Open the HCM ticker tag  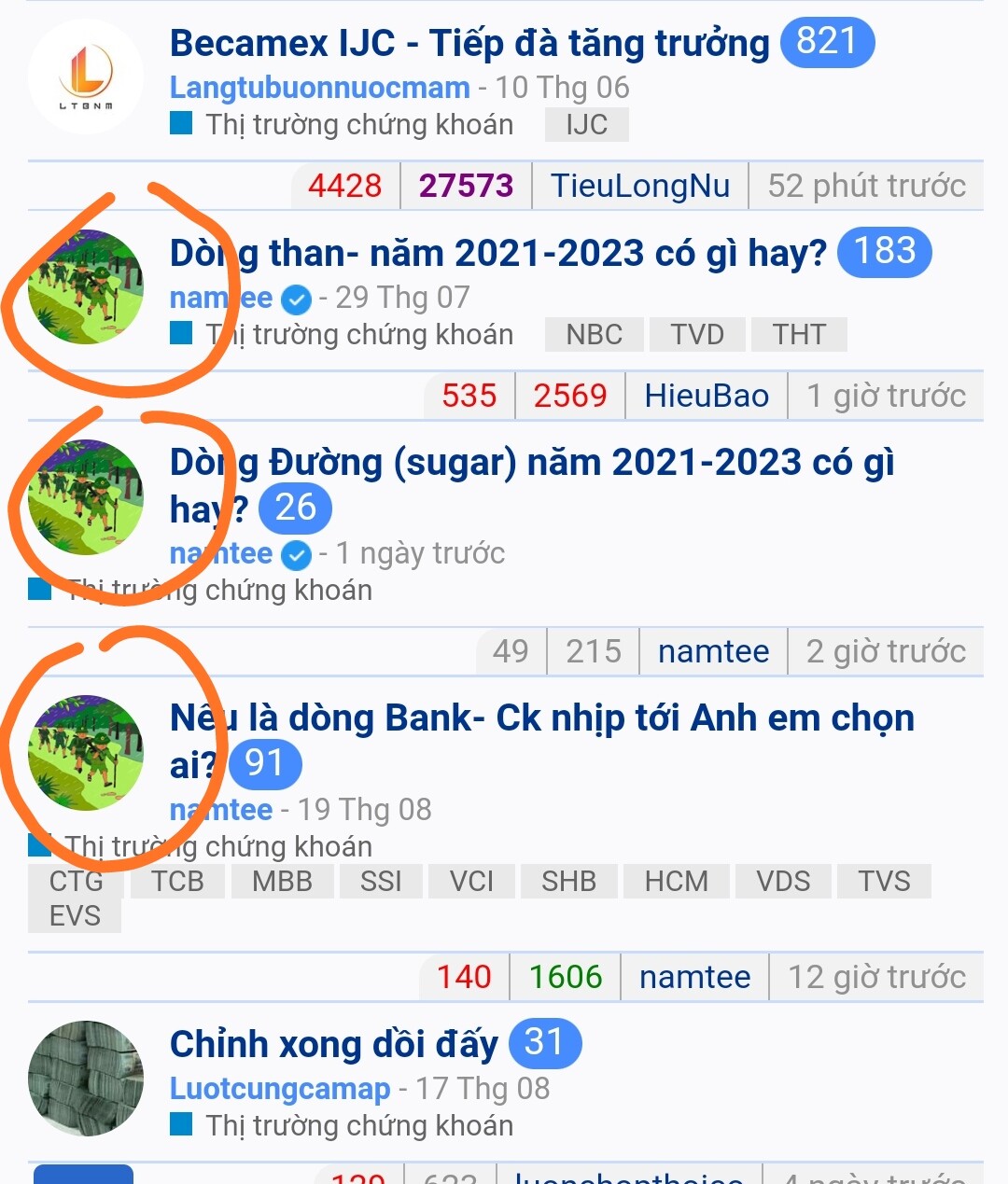[676, 881]
